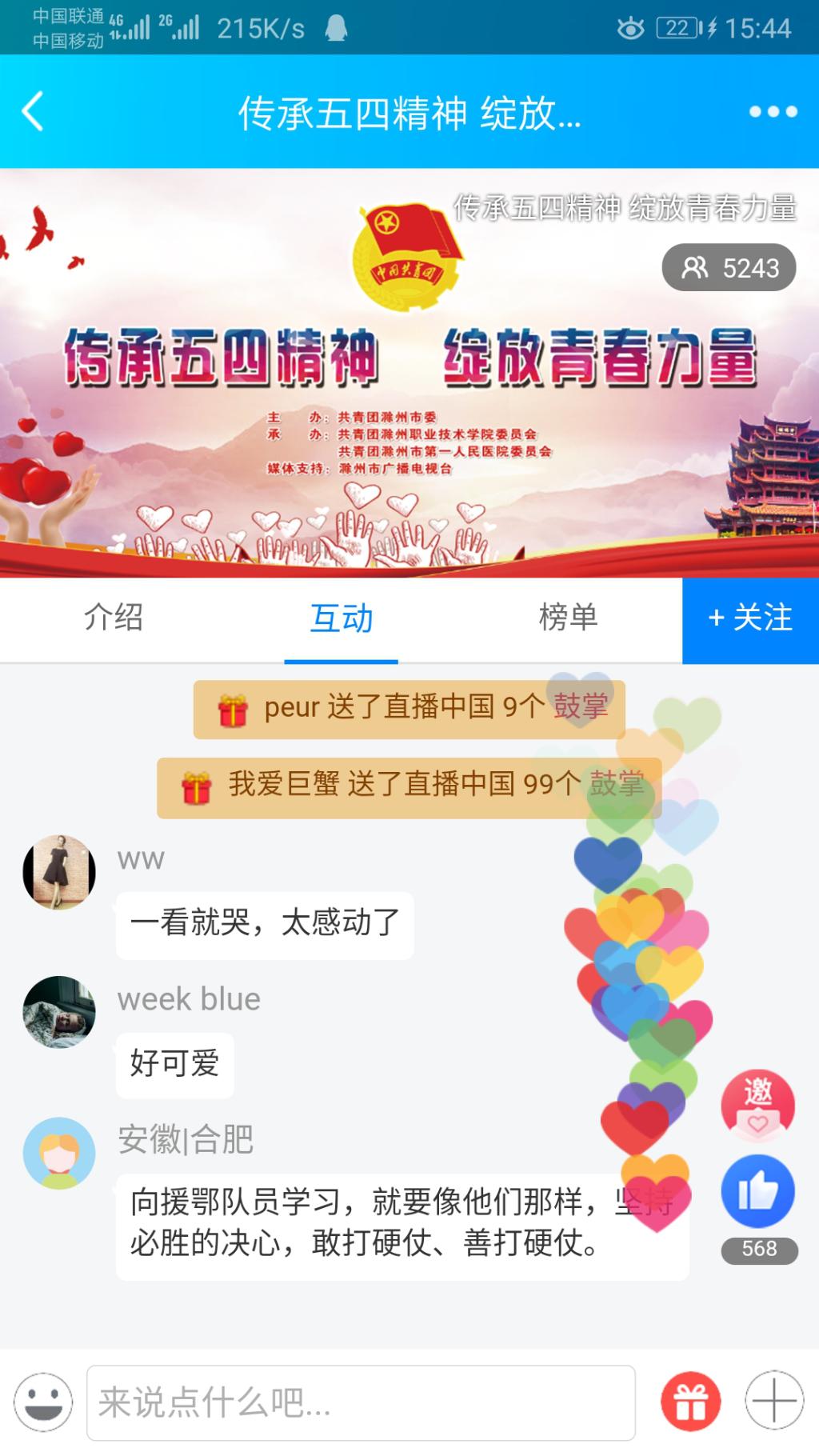This screenshot has height=1456, width=819.
Task: Switch to the 介绍 tab
Action: pos(114,618)
